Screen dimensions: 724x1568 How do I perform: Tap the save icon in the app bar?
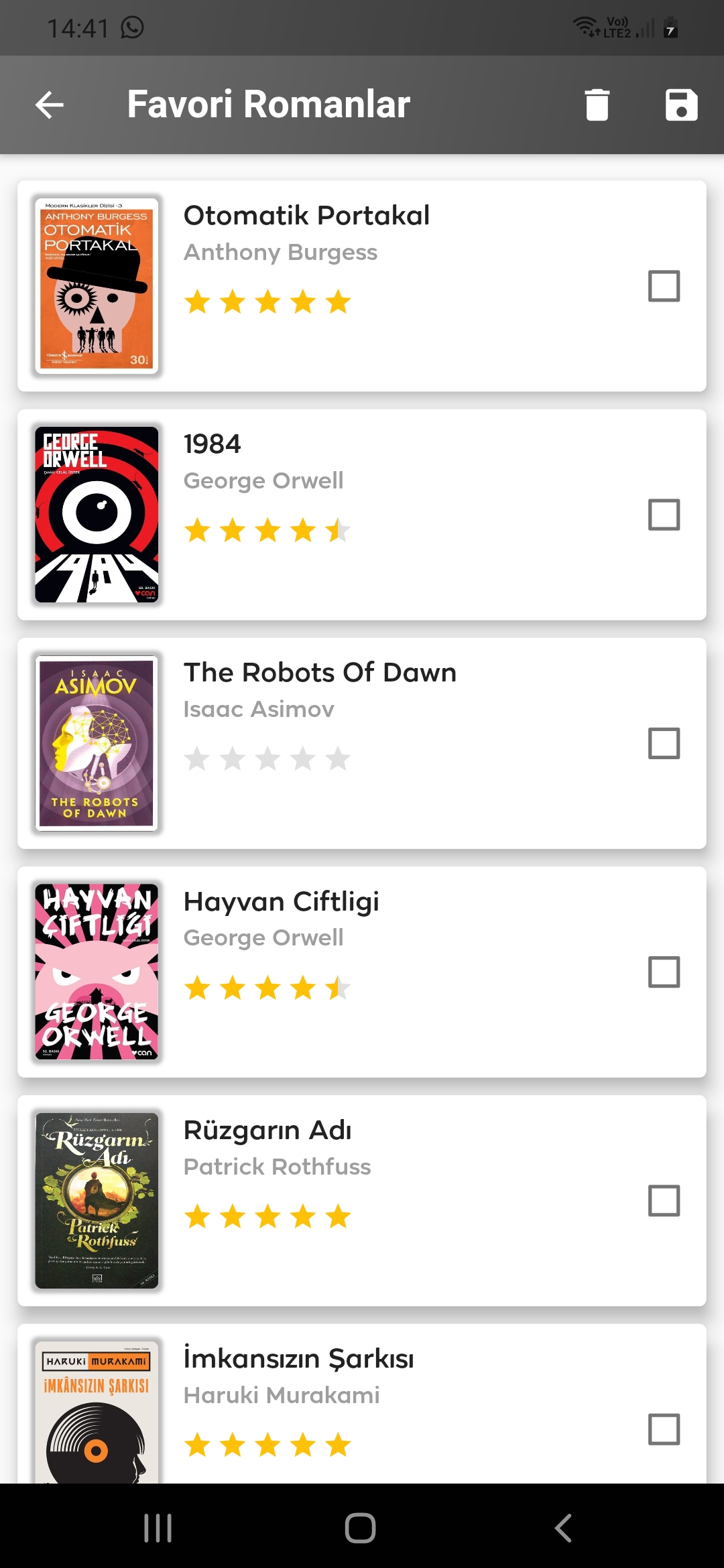coord(681,105)
